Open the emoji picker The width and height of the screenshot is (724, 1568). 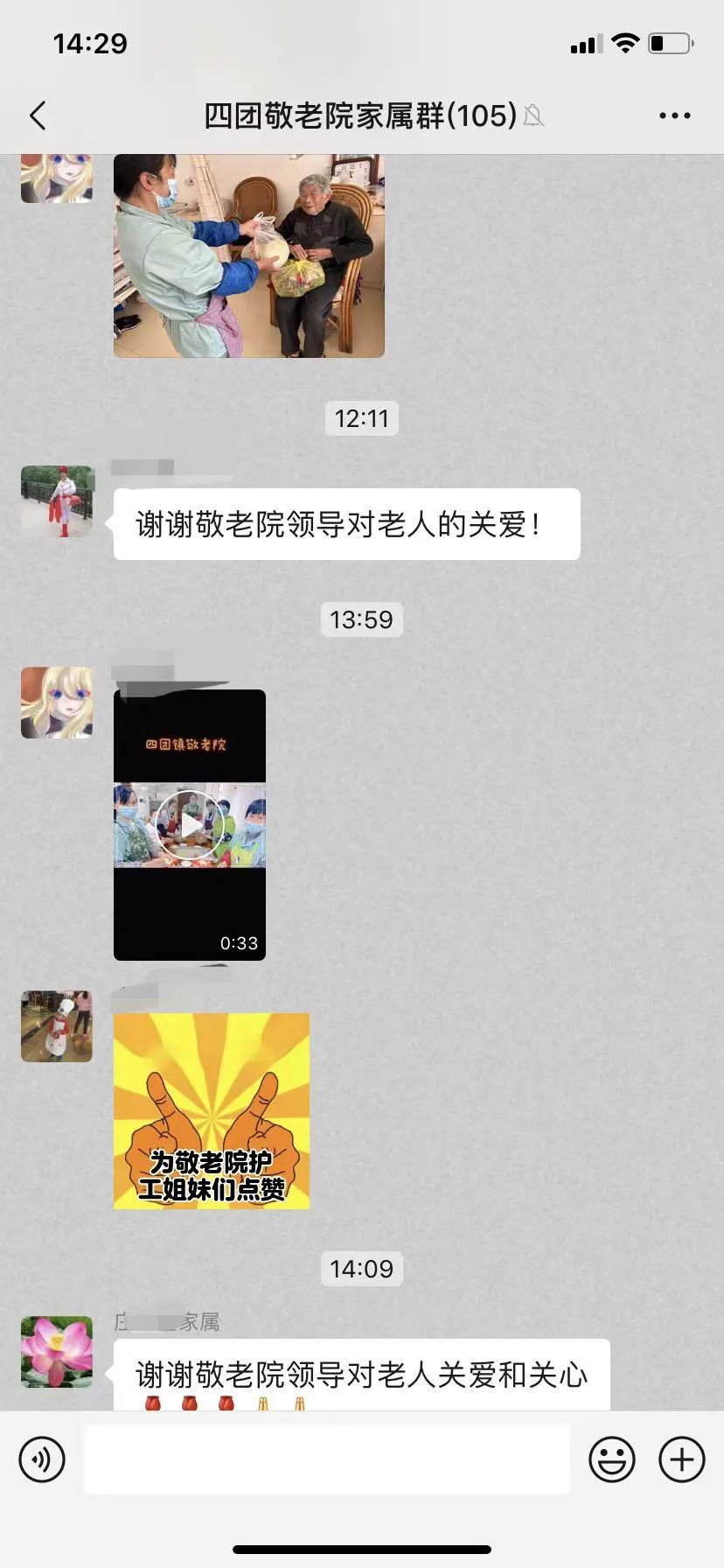(x=611, y=1459)
